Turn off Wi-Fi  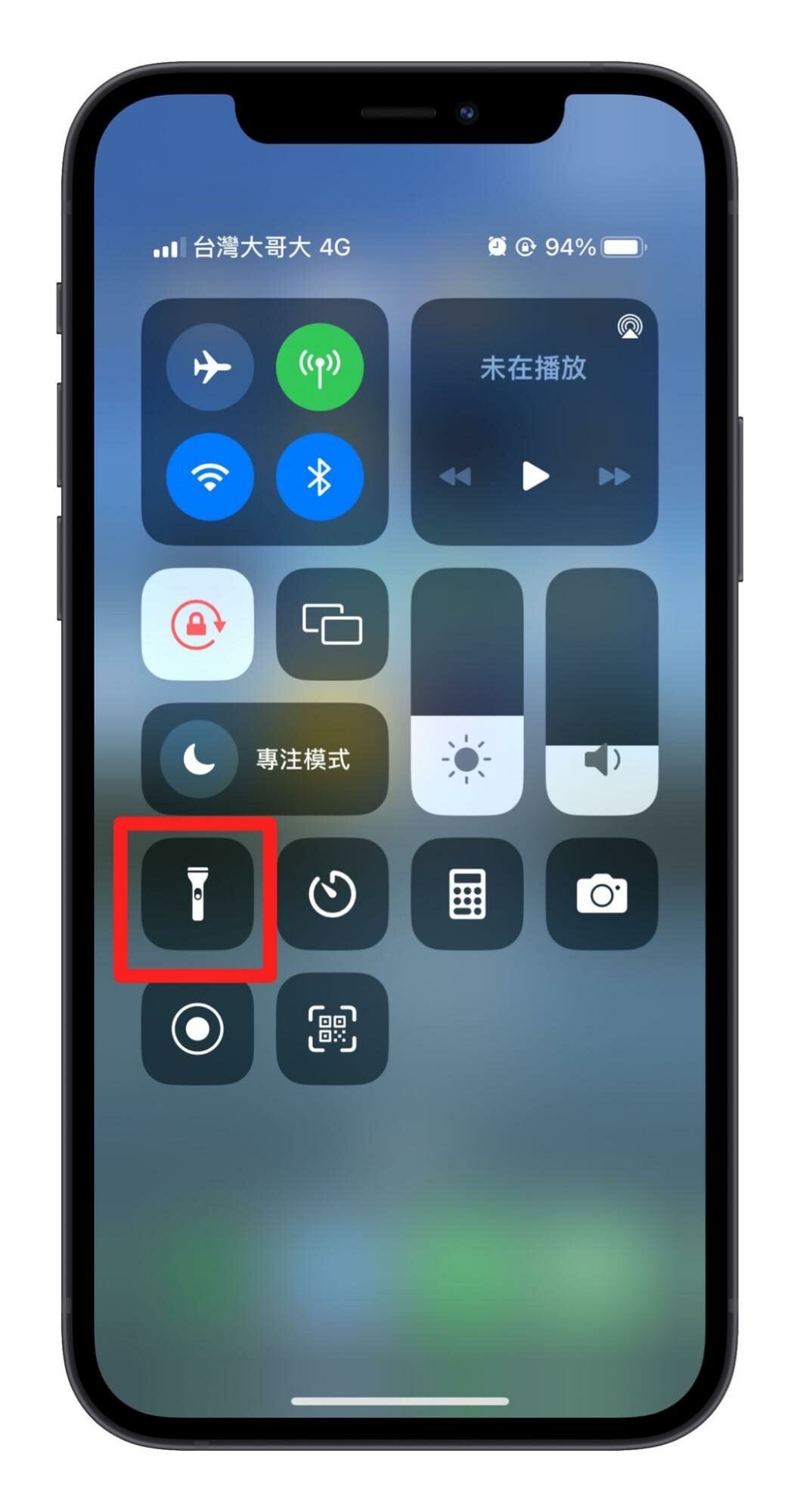210,477
